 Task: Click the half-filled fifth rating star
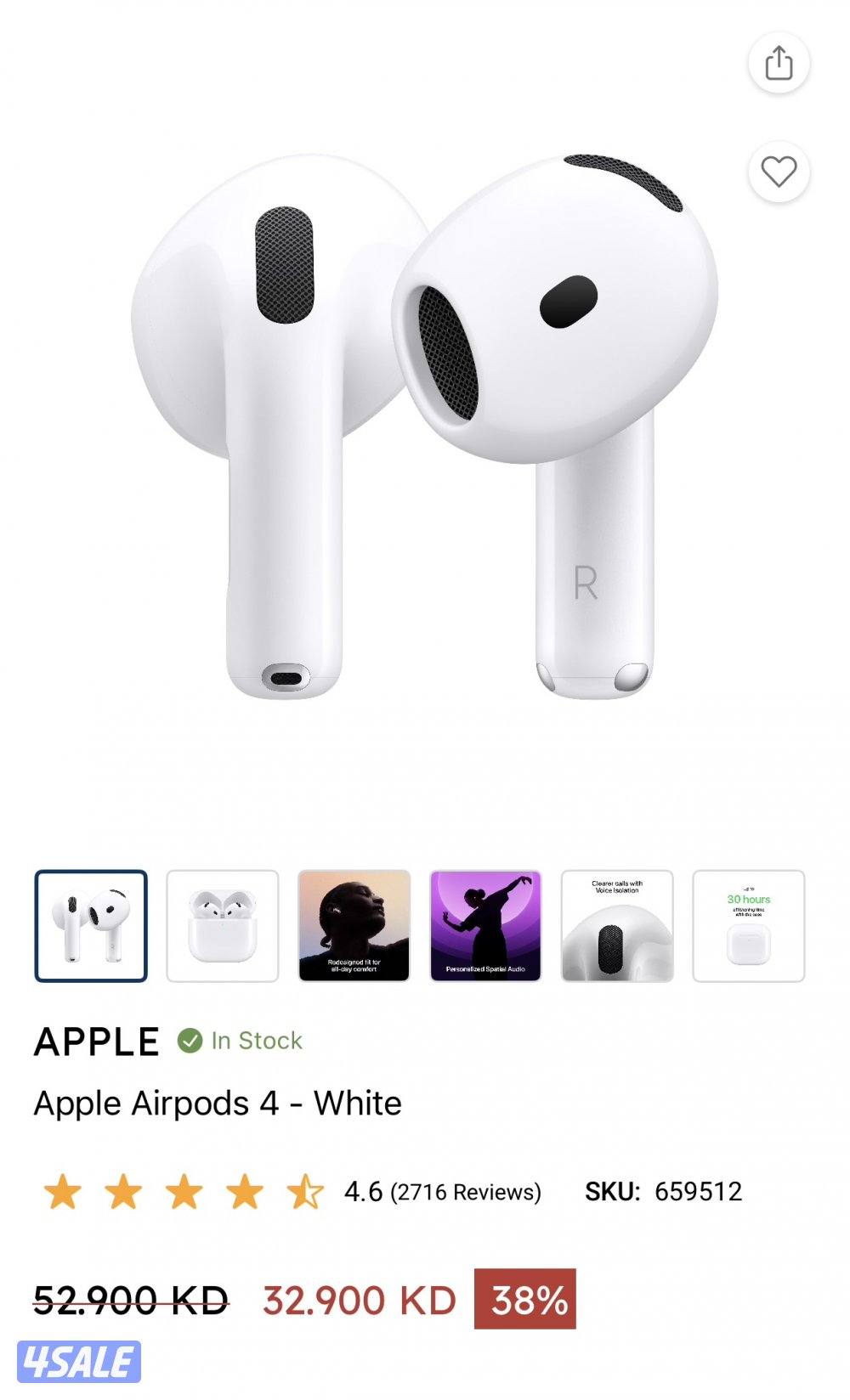click(x=303, y=1190)
